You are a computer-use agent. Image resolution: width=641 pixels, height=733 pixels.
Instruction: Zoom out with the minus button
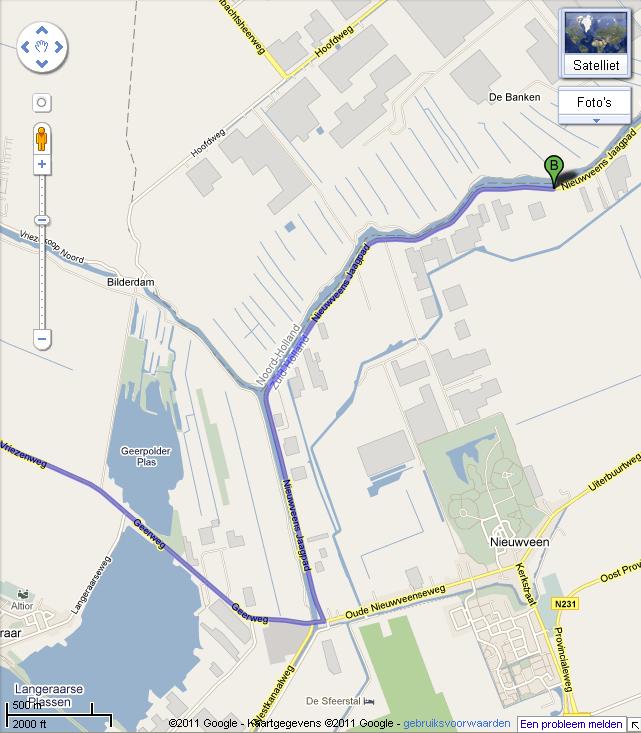42,340
